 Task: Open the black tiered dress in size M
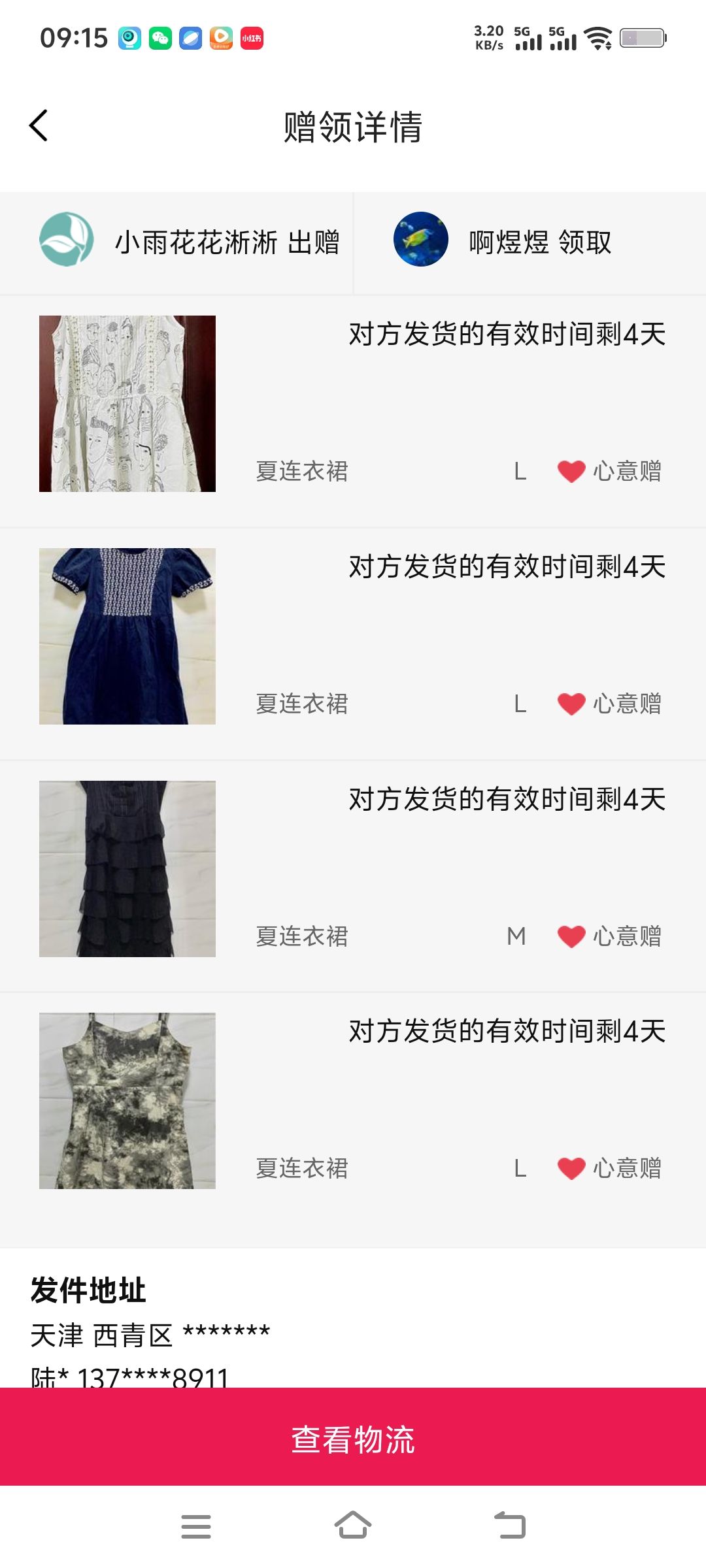pyautogui.click(x=127, y=869)
